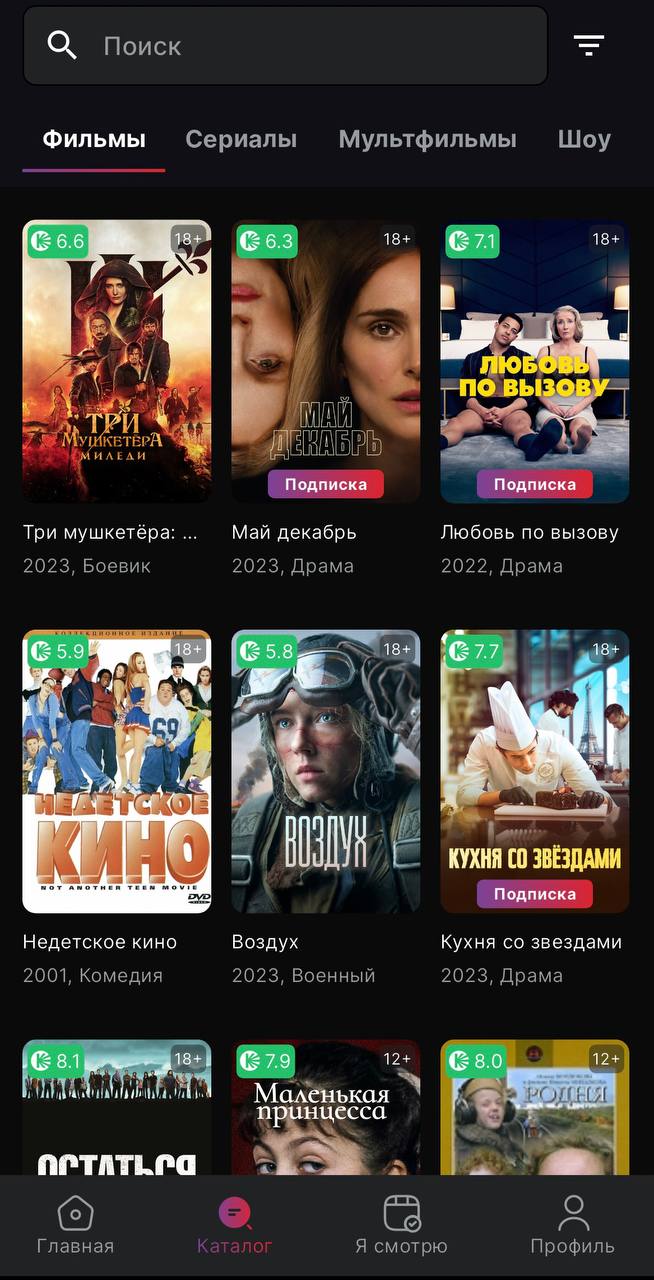Open the Маленькая принцесса poster

point(326,1108)
